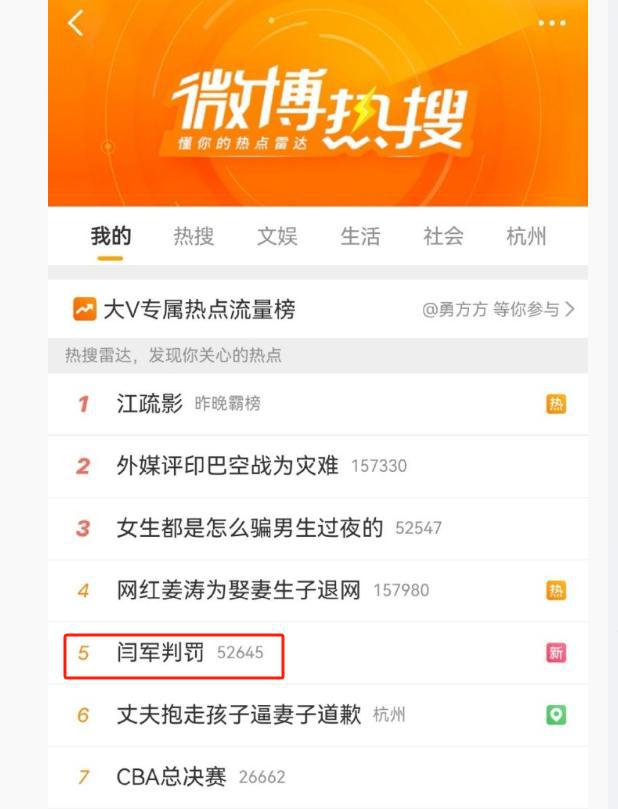The width and height of the screenshot is (618, 809).
Task: Open topic 网红姜涛为娶妻生子退网
Action: click(238, 590)
